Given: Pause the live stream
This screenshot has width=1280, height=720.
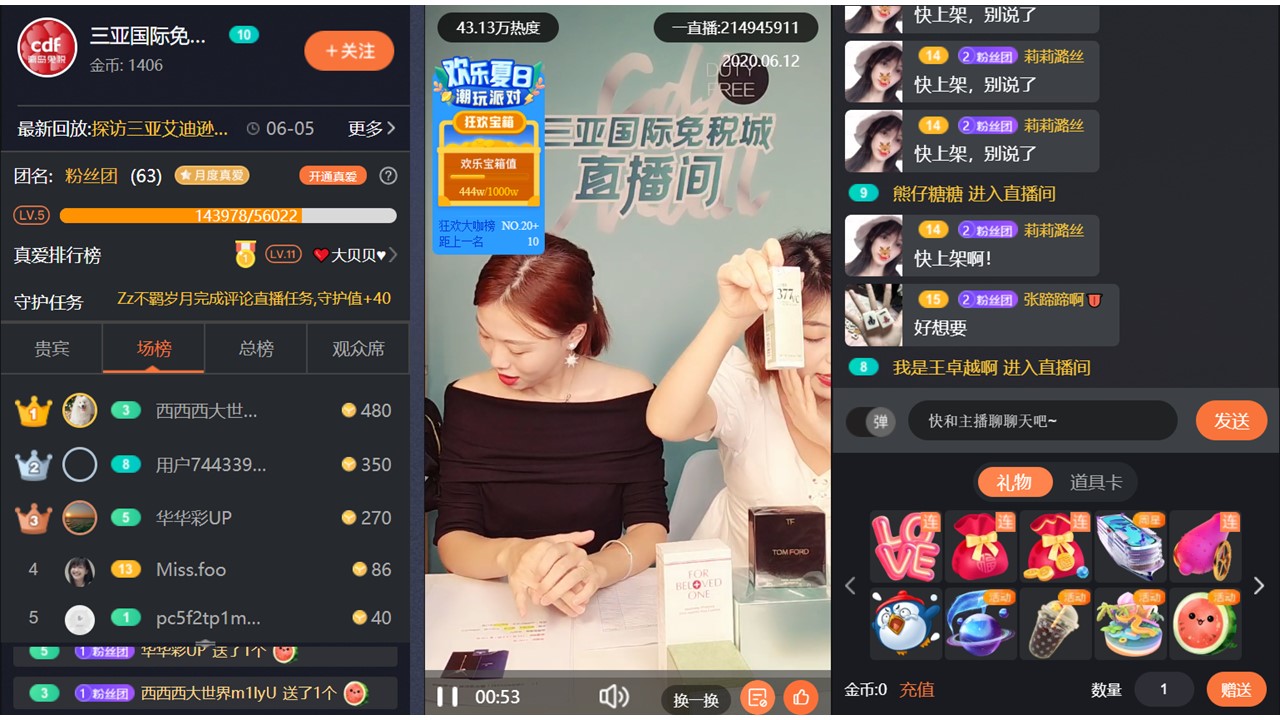Looking at the screenshot, I should 447,697.
